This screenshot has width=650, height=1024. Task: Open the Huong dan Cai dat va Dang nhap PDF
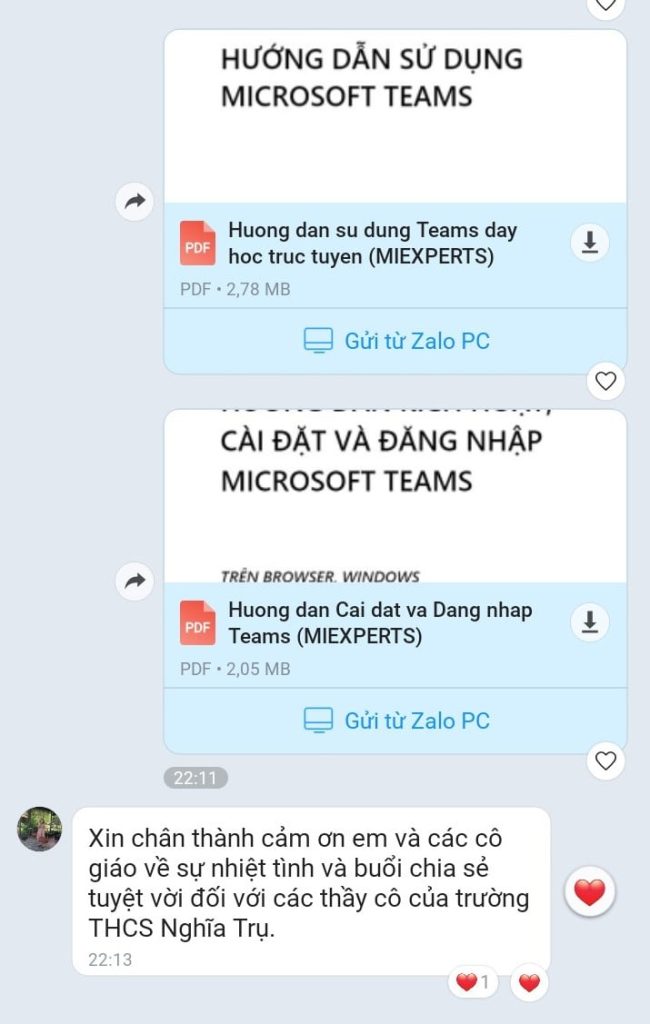coord(380,623)
